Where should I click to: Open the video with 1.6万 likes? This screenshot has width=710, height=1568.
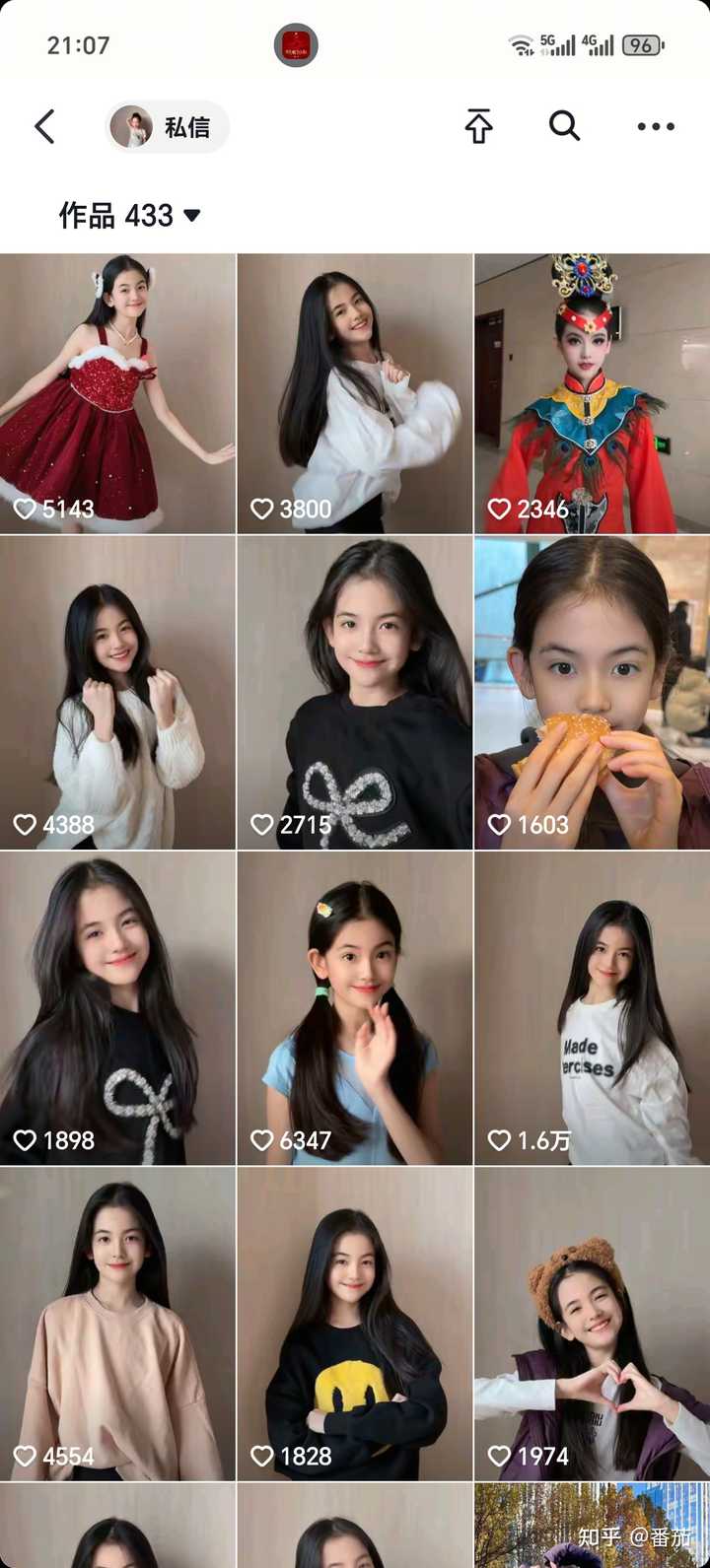click(593, 1008)
